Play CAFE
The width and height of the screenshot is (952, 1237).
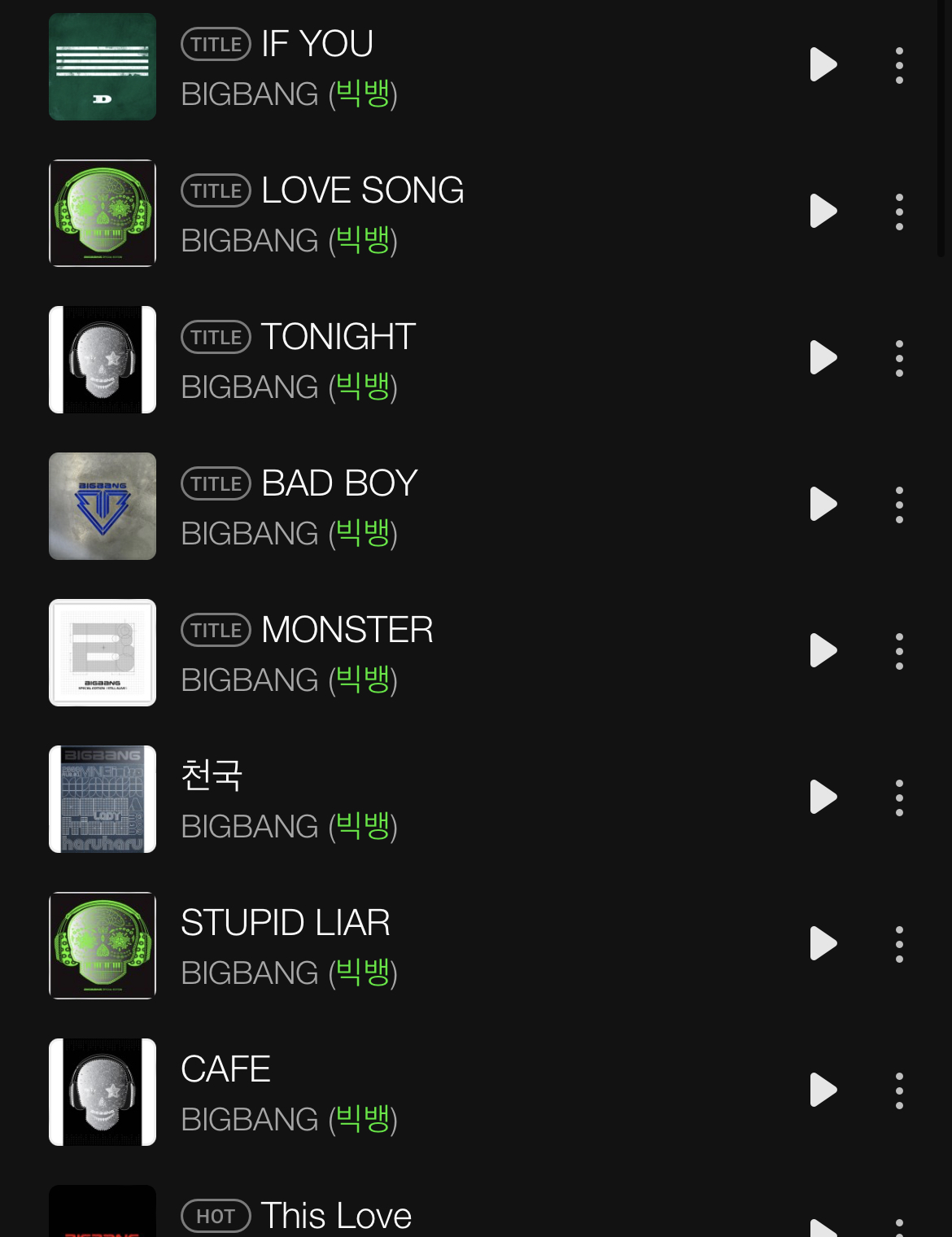(823, 1091)
